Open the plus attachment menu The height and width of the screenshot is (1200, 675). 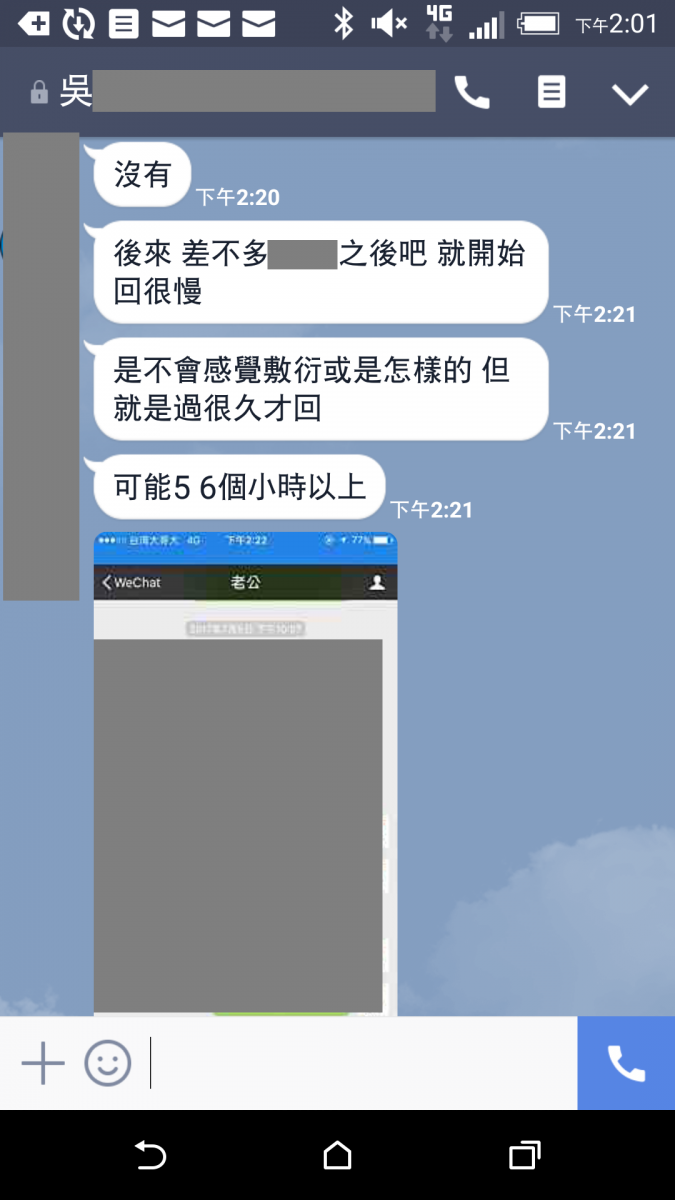point(43,1063)
